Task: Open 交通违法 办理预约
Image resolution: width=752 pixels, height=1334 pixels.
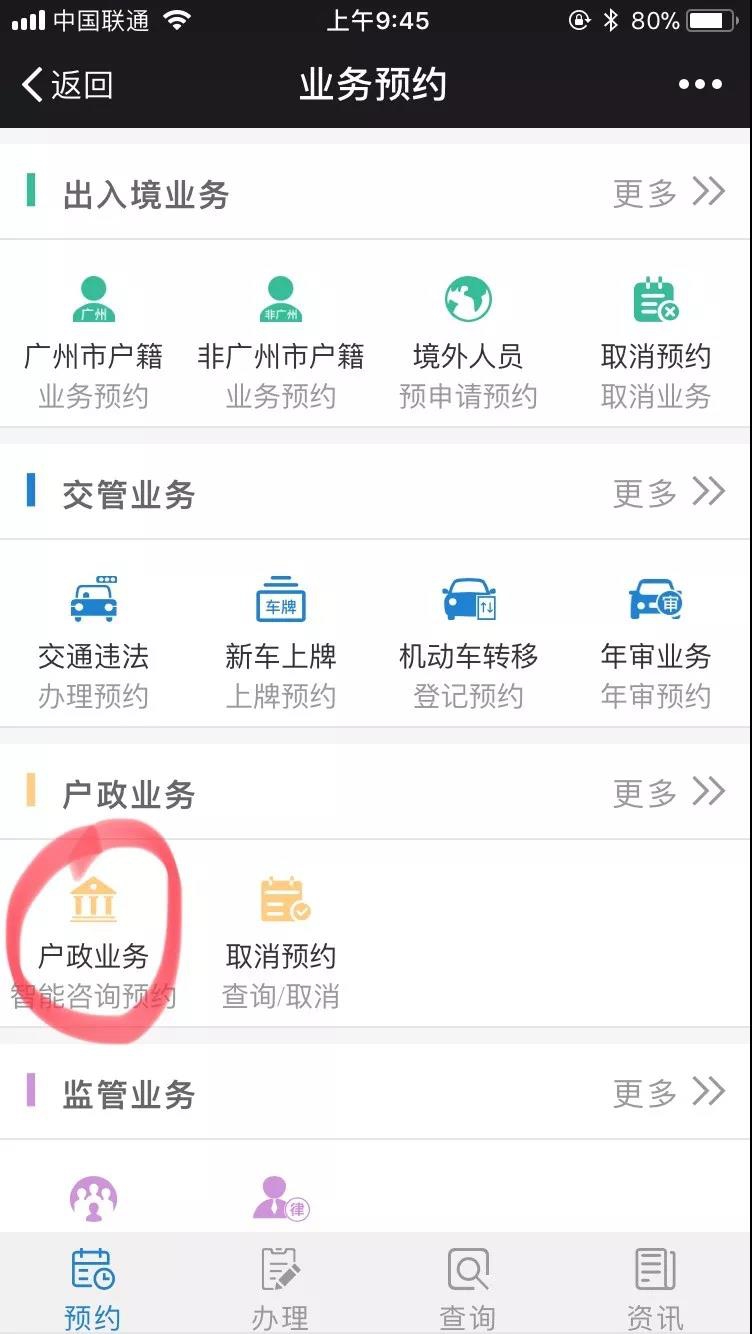Action: pos(93,641)
